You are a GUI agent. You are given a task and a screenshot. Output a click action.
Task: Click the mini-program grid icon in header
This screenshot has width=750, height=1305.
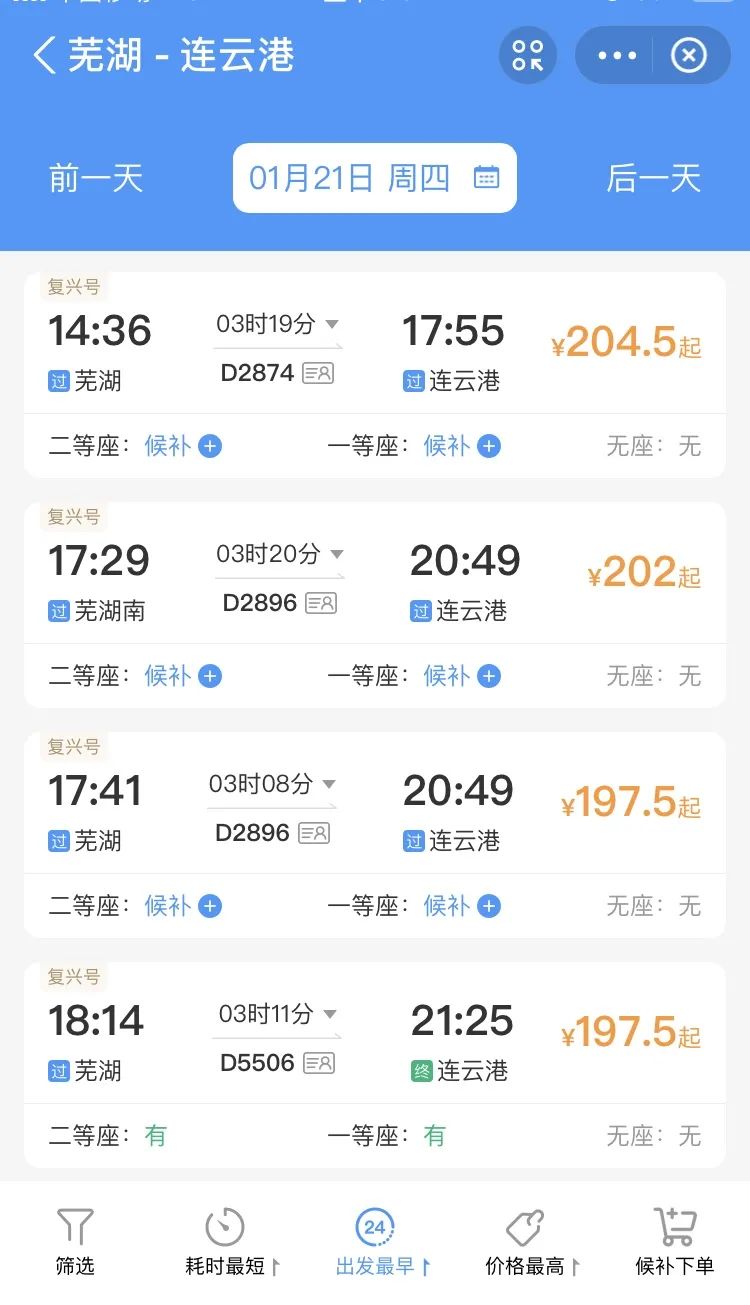click(x=527, y=55)
